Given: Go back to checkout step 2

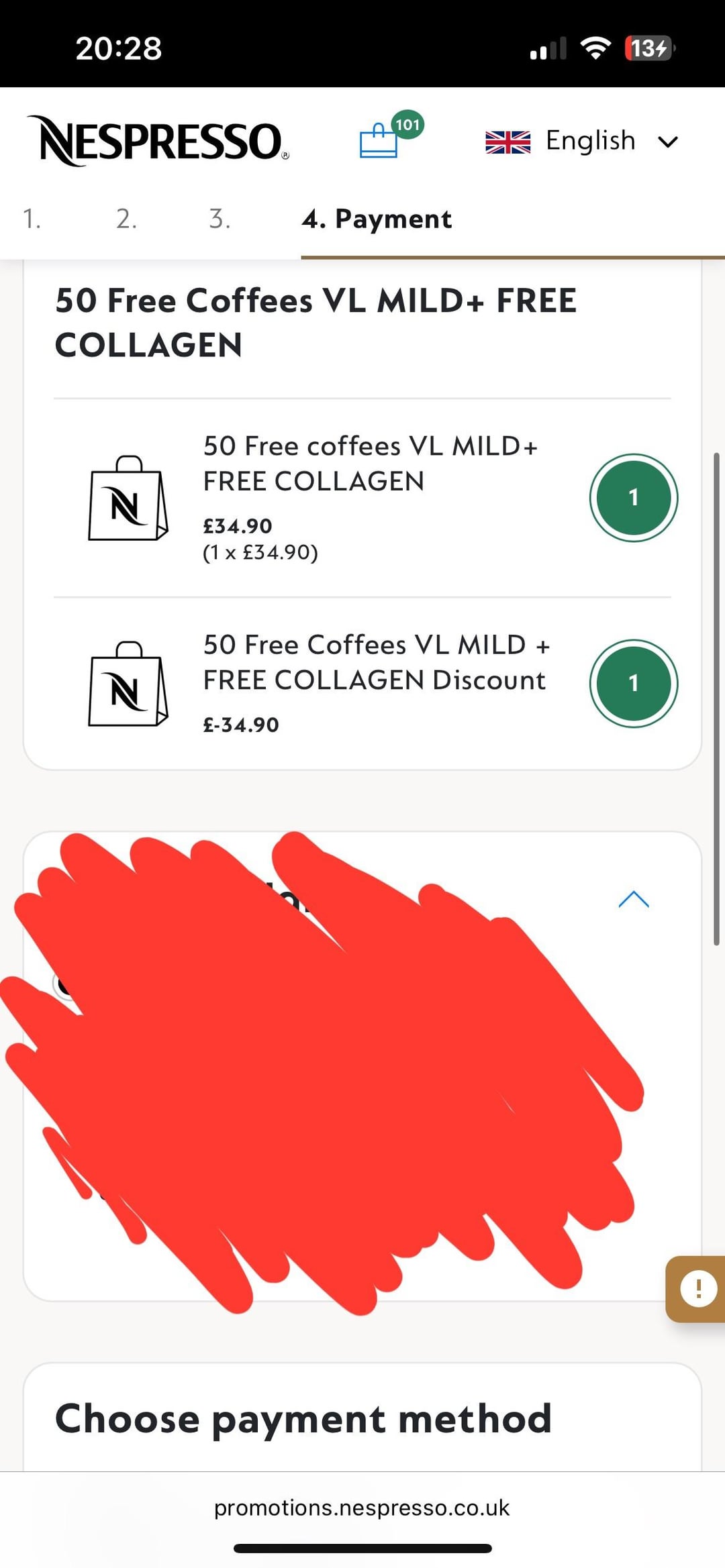Looking at the screenshot, I should (126, 219).
